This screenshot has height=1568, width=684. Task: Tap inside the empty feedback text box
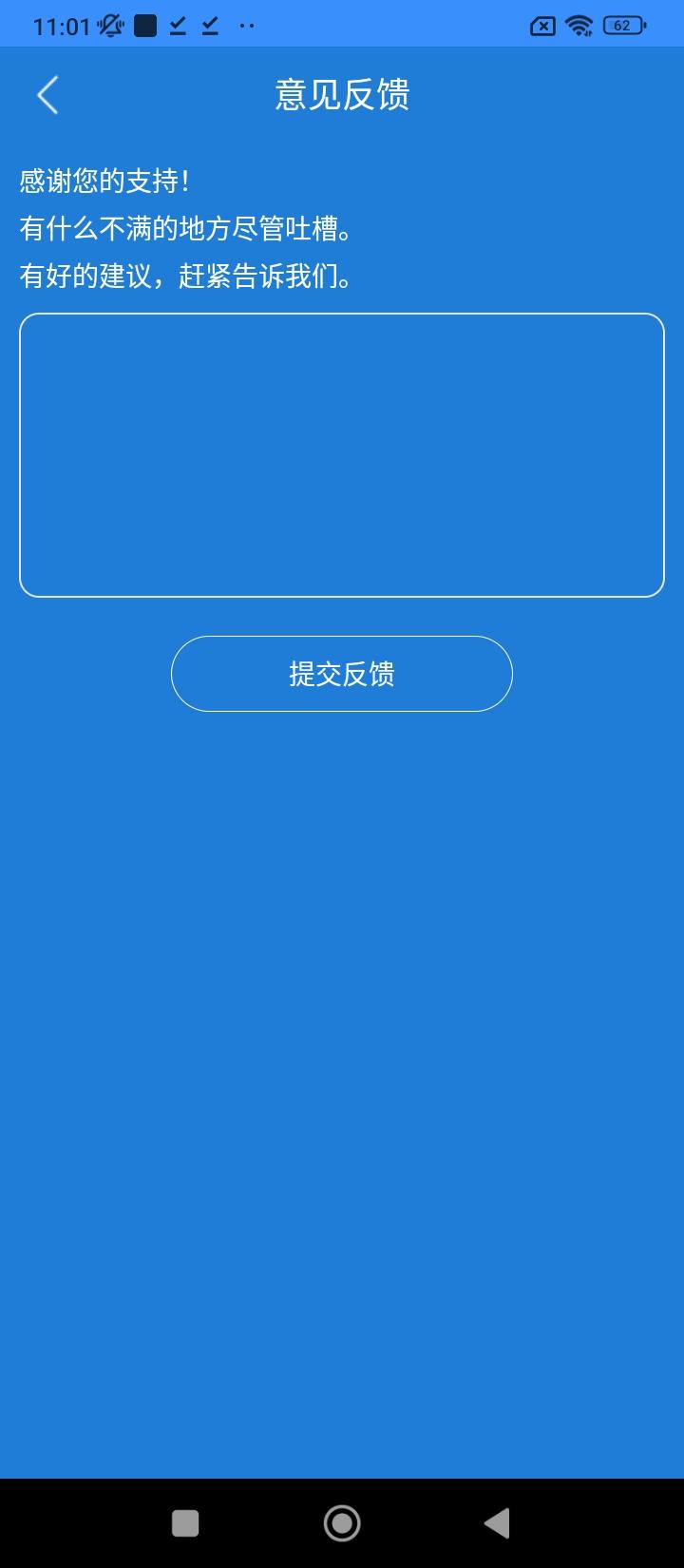coord(342,454)
